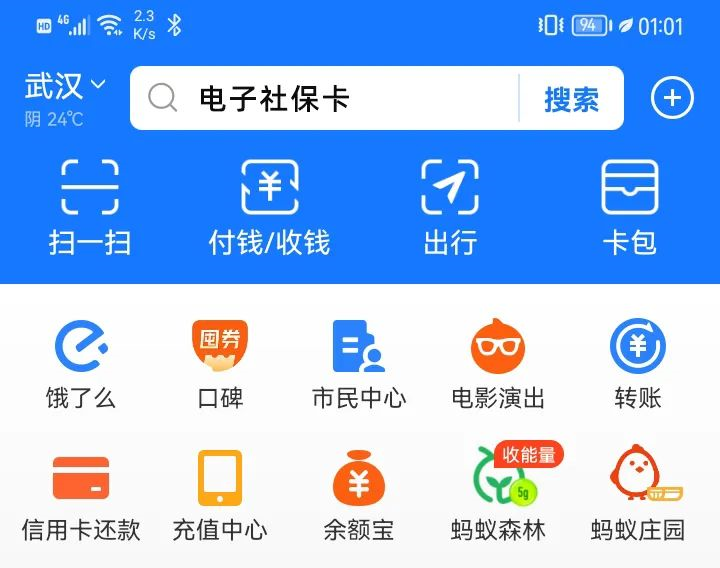Open 余额宝
Screen dimensions: 720x568
point(359,495)
